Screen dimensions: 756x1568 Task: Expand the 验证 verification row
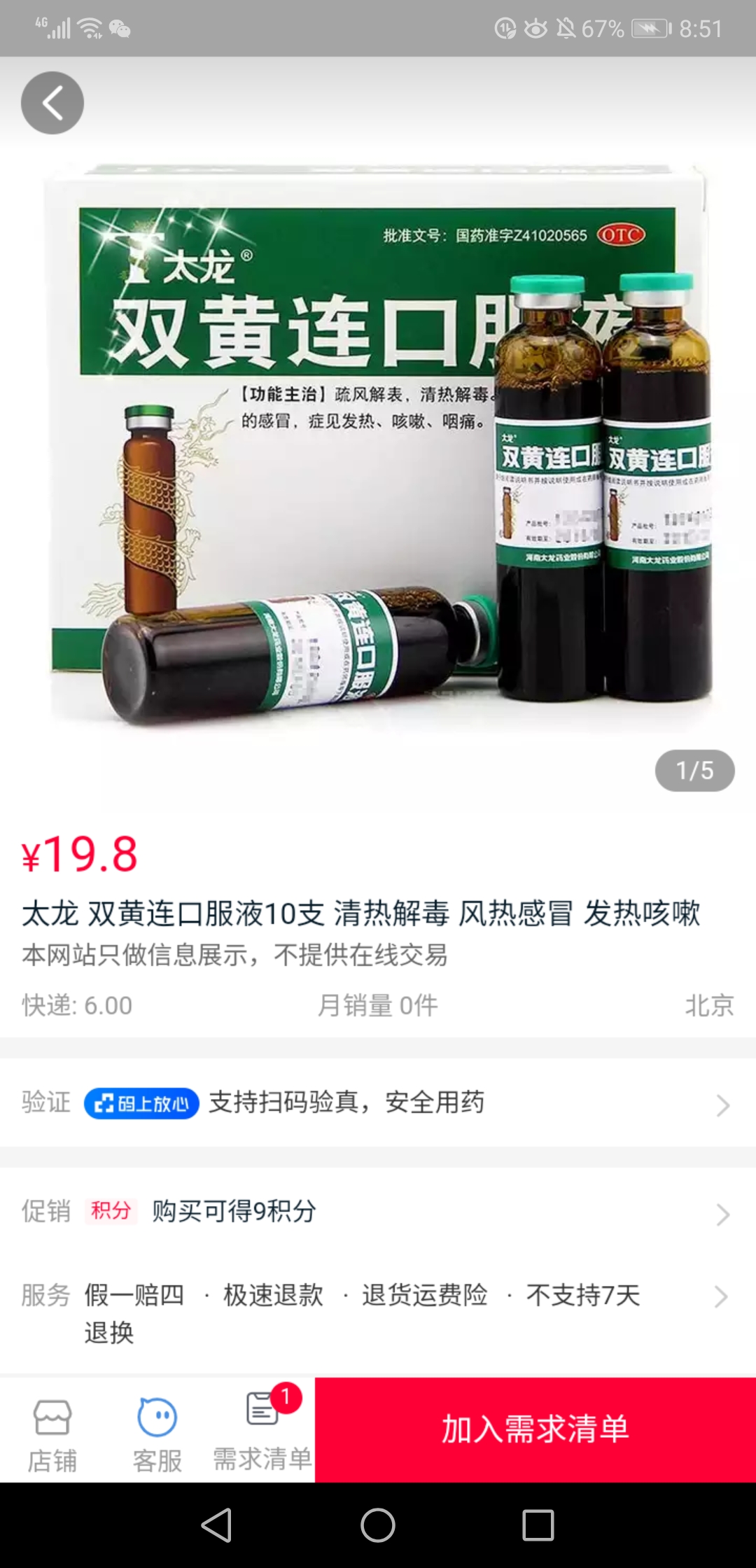pos(721,1105)
